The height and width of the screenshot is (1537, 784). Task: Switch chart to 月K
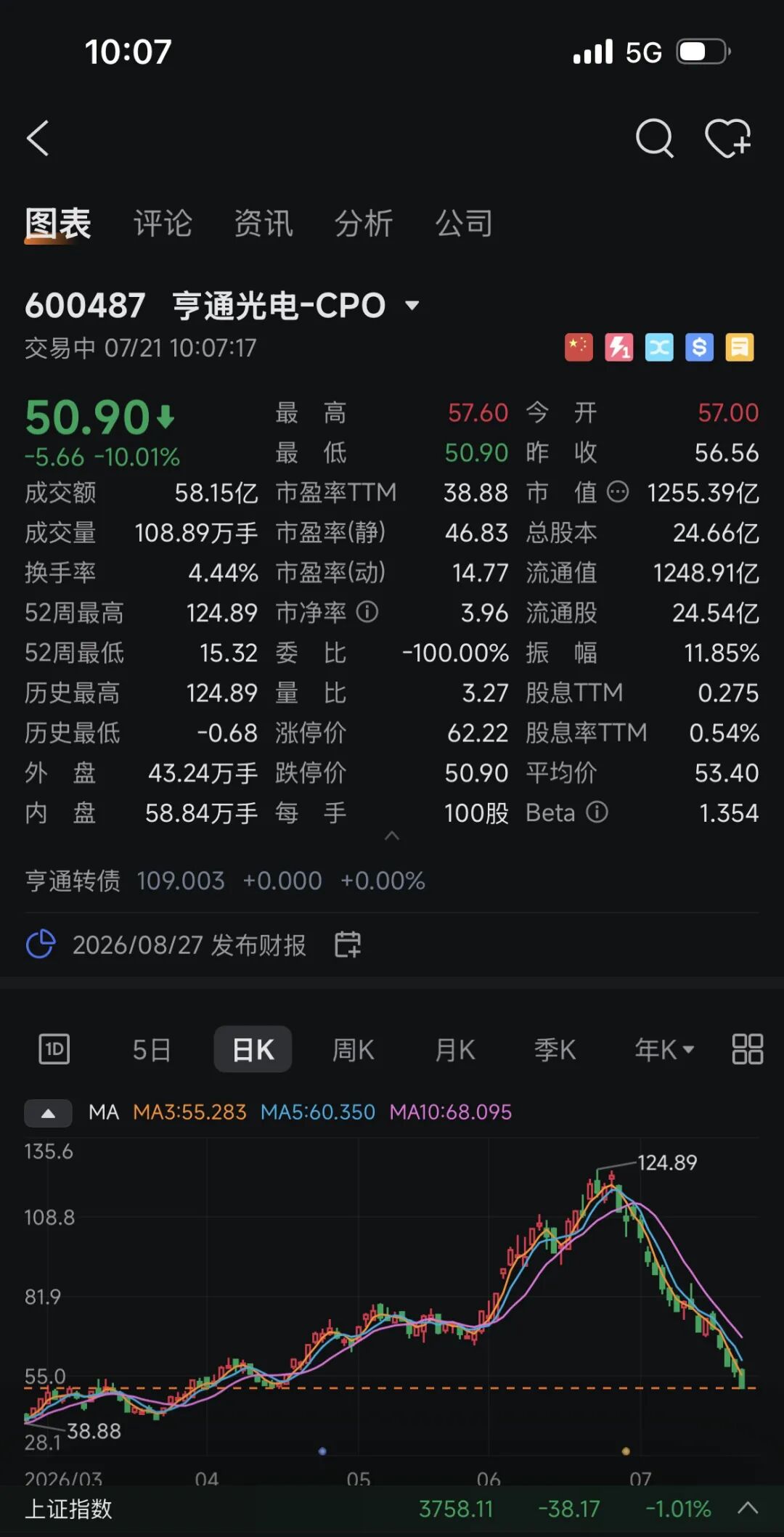click(455, 1050)
